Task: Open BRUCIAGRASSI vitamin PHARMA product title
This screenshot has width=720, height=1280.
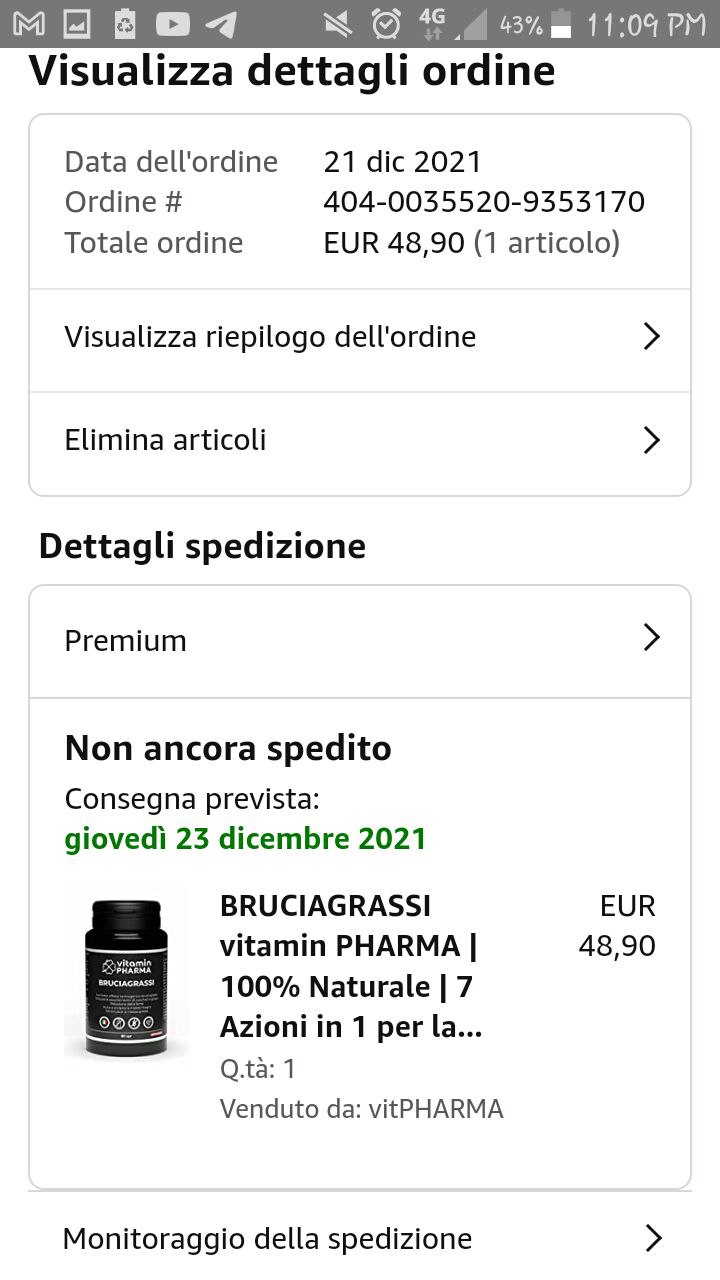Action: pyautogui.click(x=351, y=966)
